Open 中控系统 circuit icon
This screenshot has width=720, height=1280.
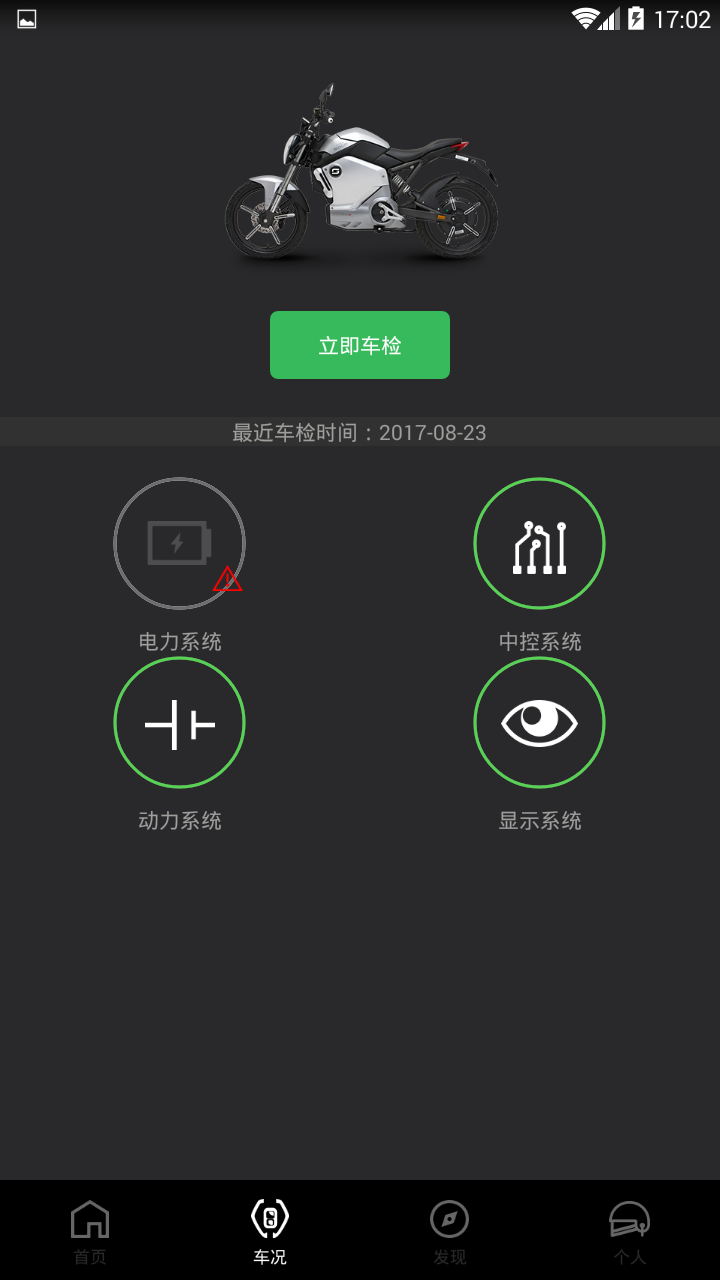(x=539, y=543)
